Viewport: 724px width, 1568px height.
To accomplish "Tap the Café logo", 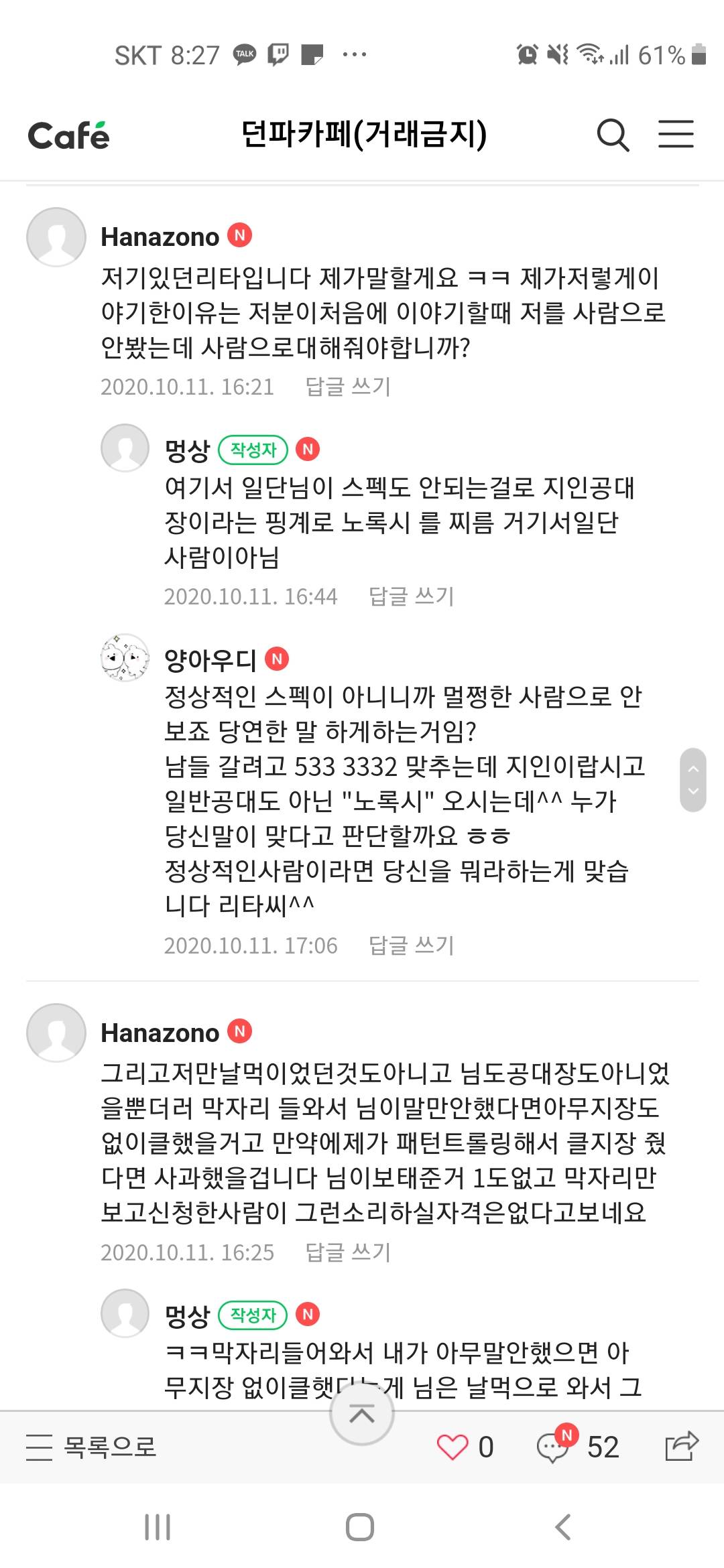I will [68, 135].
